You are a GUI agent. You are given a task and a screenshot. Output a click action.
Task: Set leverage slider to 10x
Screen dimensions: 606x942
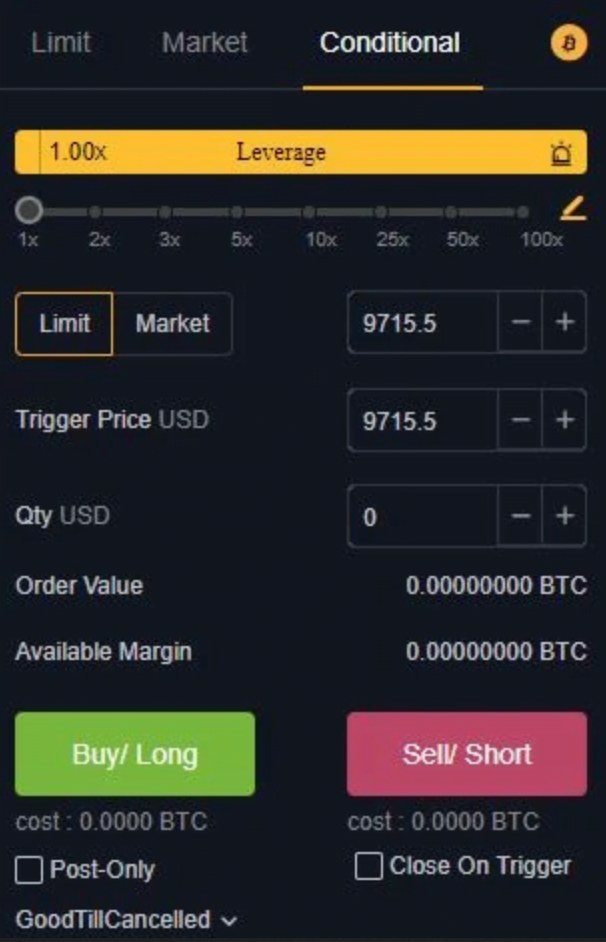[x=309, y=212]
